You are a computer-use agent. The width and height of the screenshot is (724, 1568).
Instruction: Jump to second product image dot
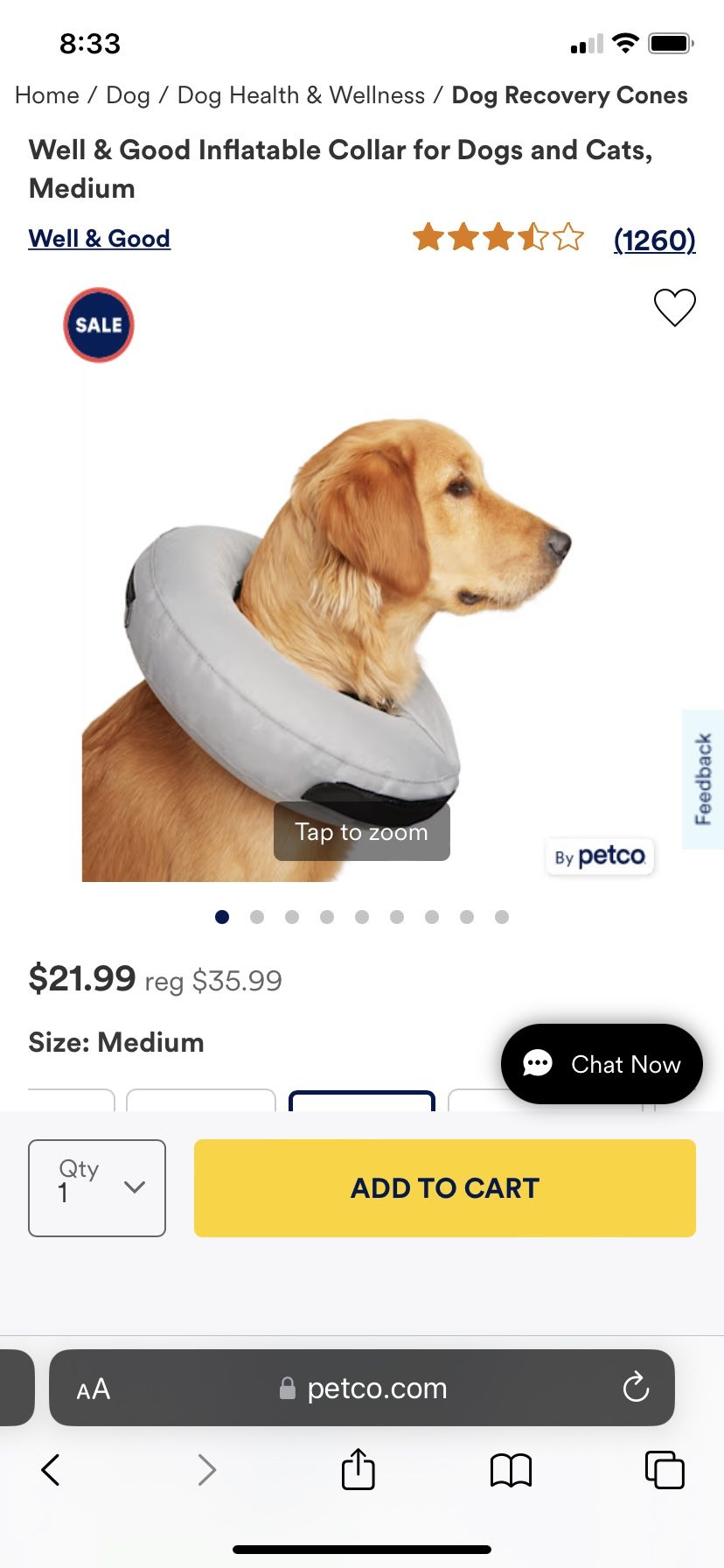(257, 917)
